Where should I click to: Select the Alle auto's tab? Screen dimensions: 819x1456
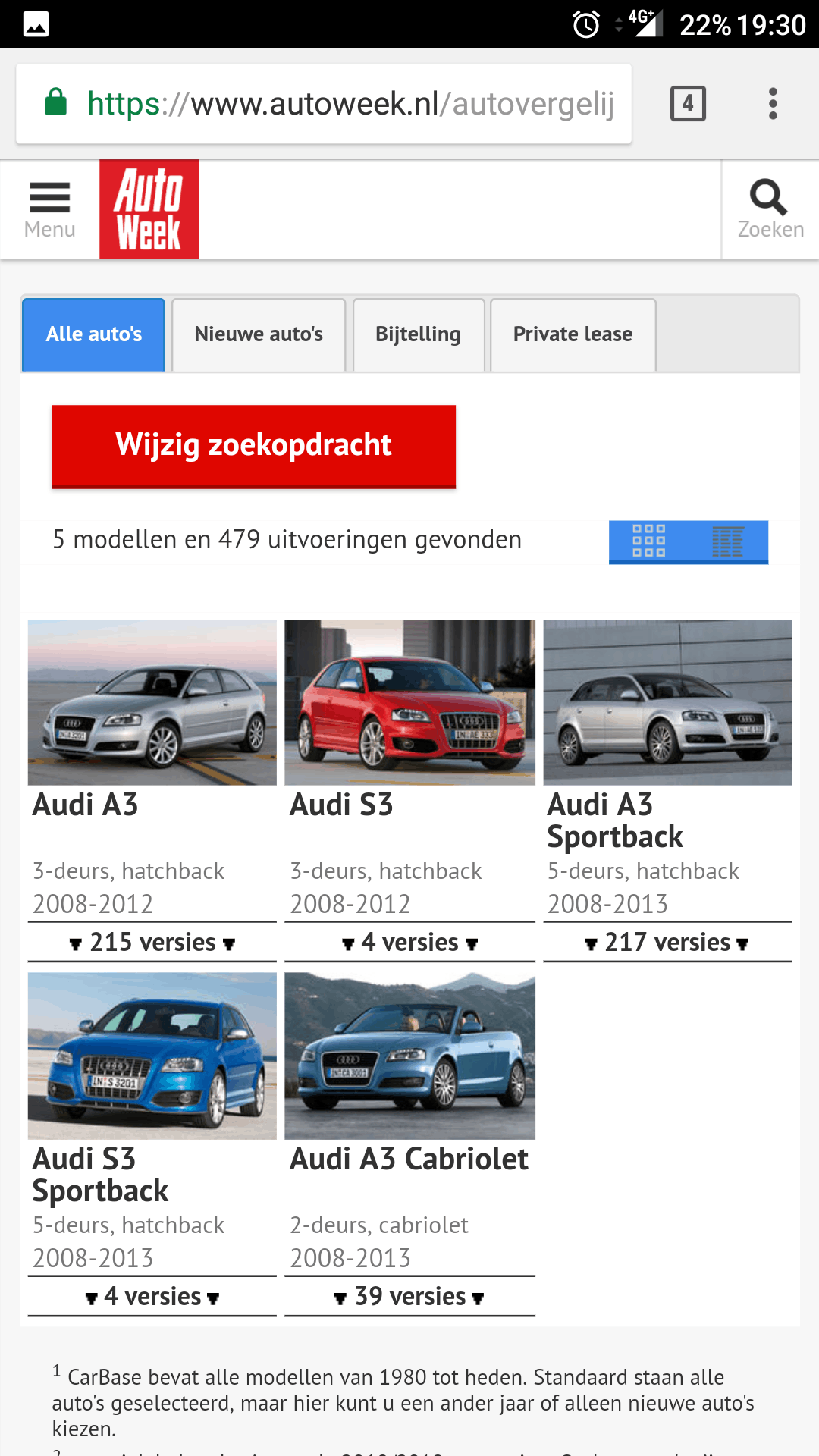click(x=94, y=334)
